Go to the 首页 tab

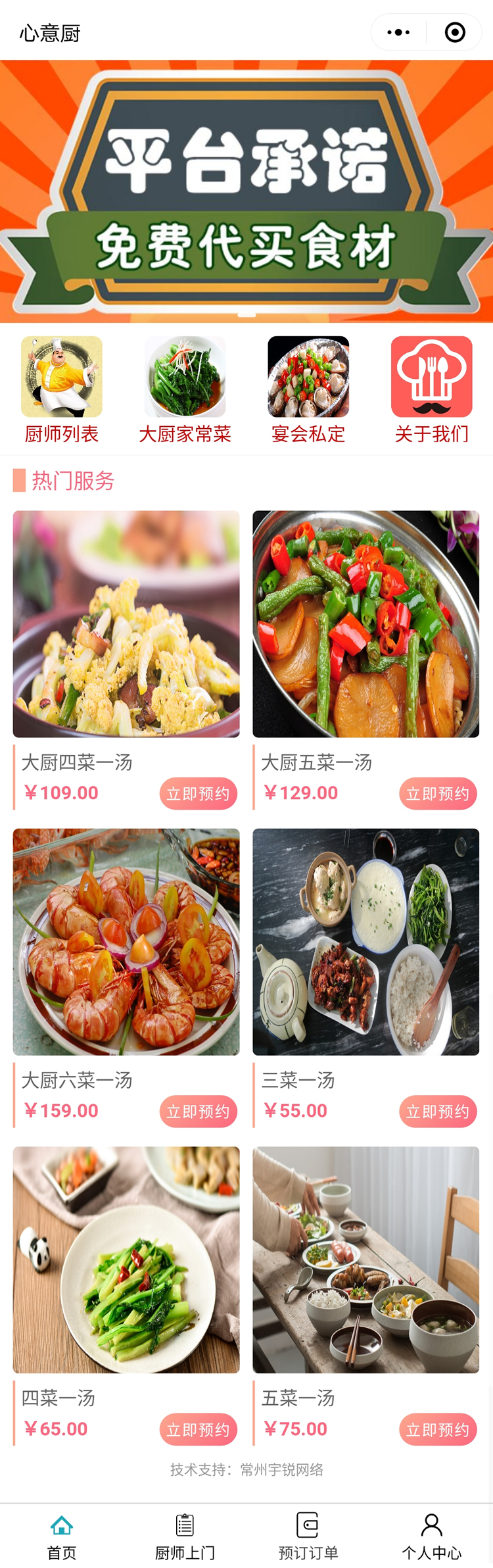62,1536
